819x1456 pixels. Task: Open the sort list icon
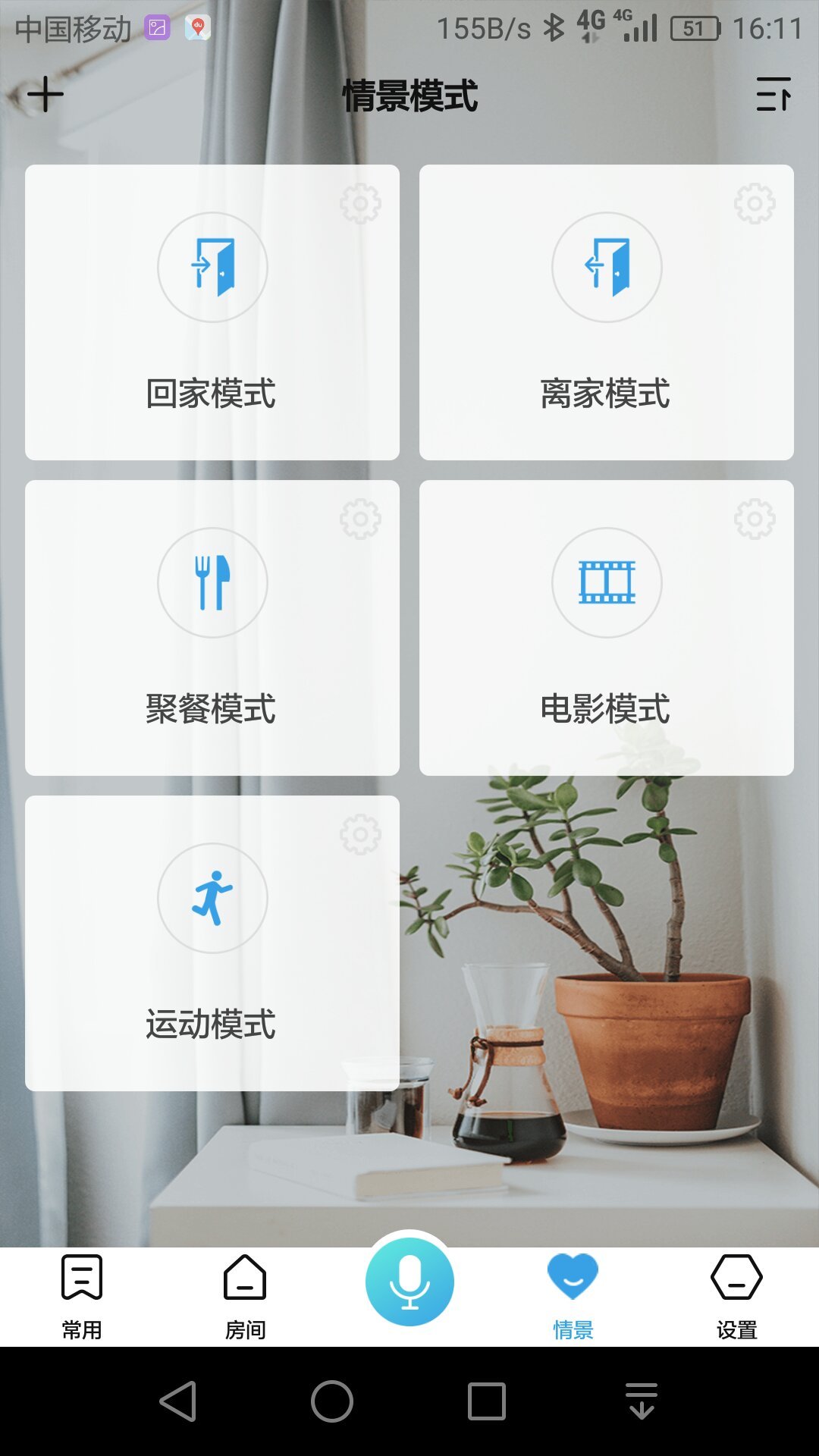pyautogui.click(x=773, y=94)
